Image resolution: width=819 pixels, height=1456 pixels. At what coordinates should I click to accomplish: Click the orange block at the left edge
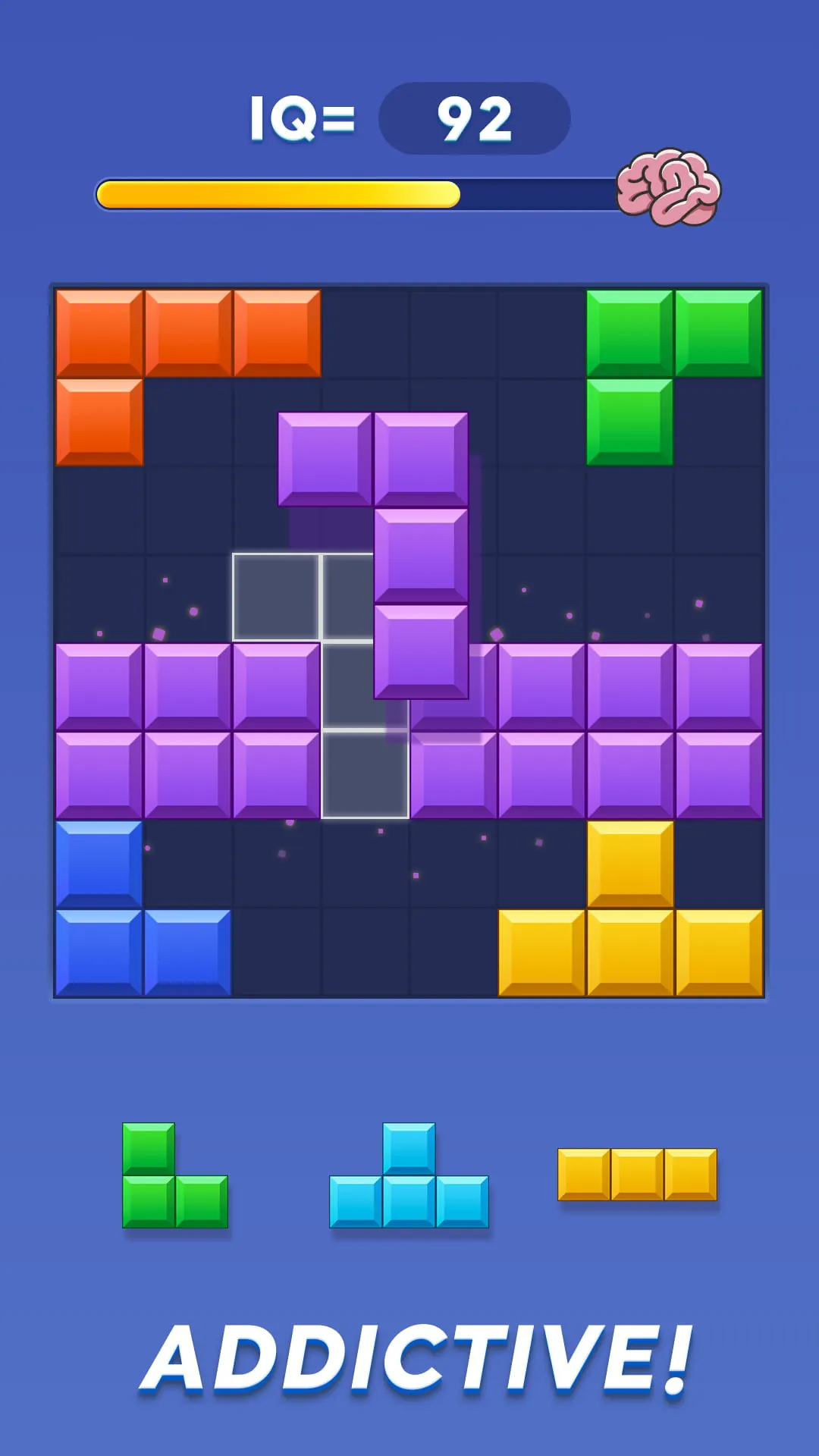99,421
